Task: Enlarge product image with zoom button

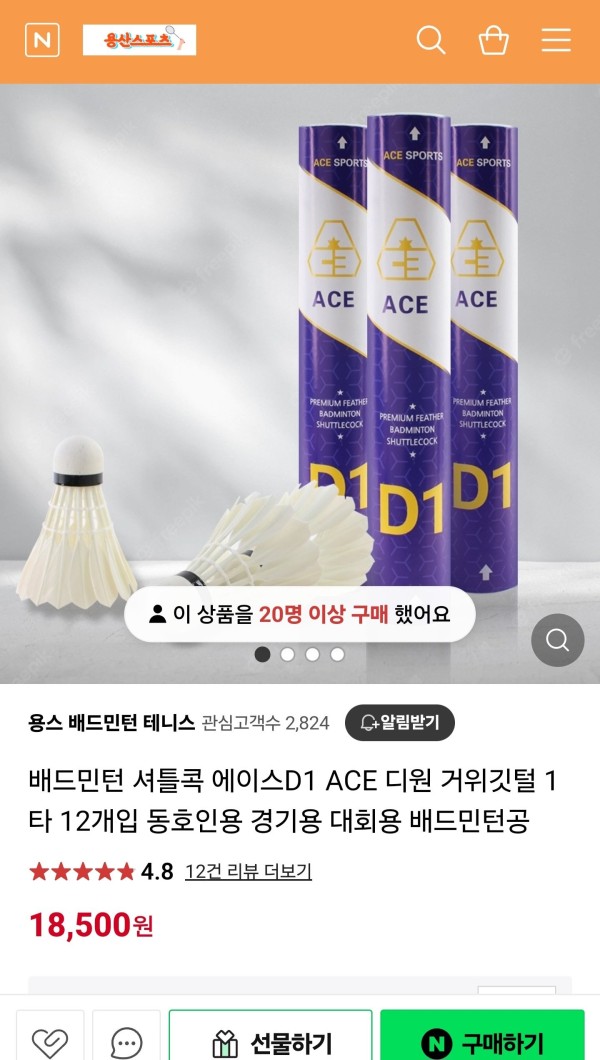Action: pos(557,640)
